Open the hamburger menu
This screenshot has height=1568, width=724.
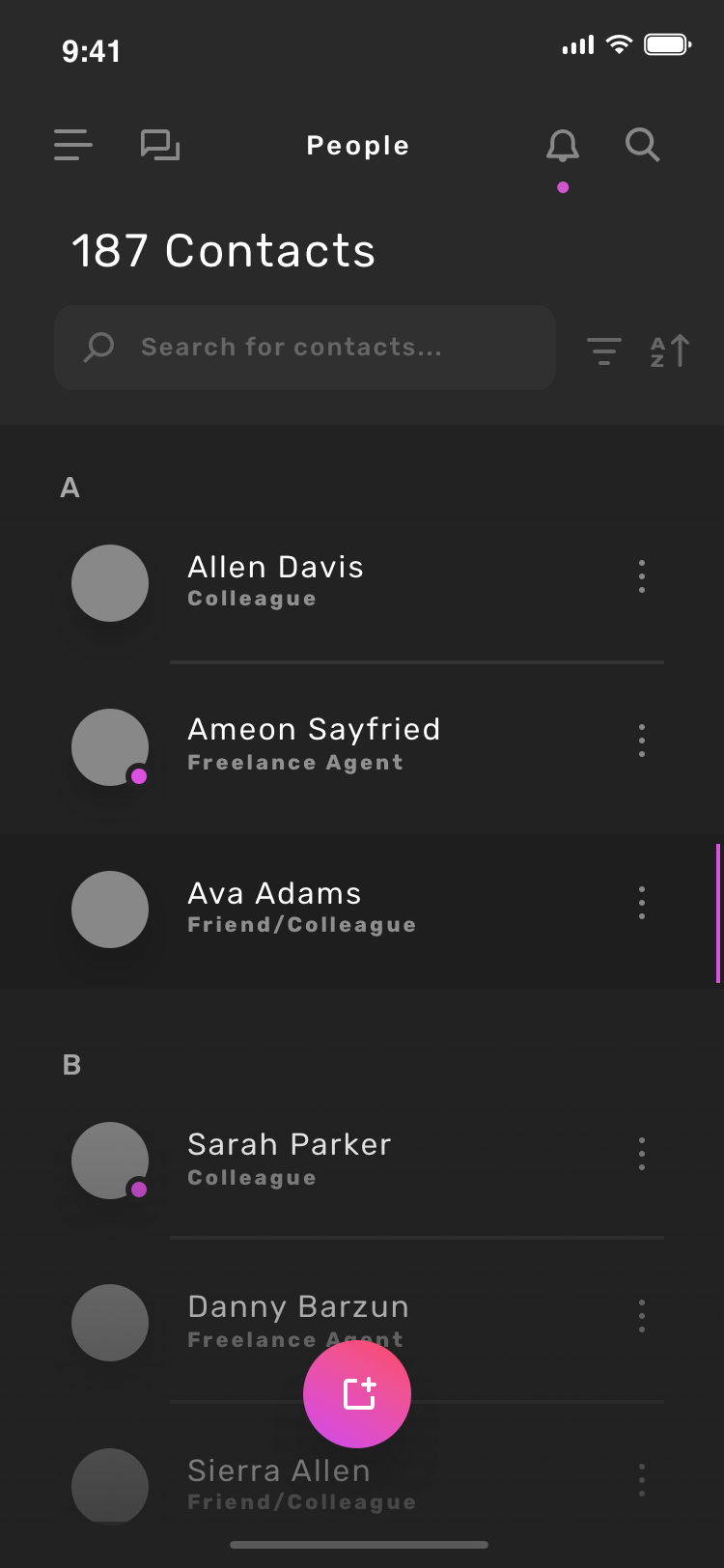coord(73,145)
